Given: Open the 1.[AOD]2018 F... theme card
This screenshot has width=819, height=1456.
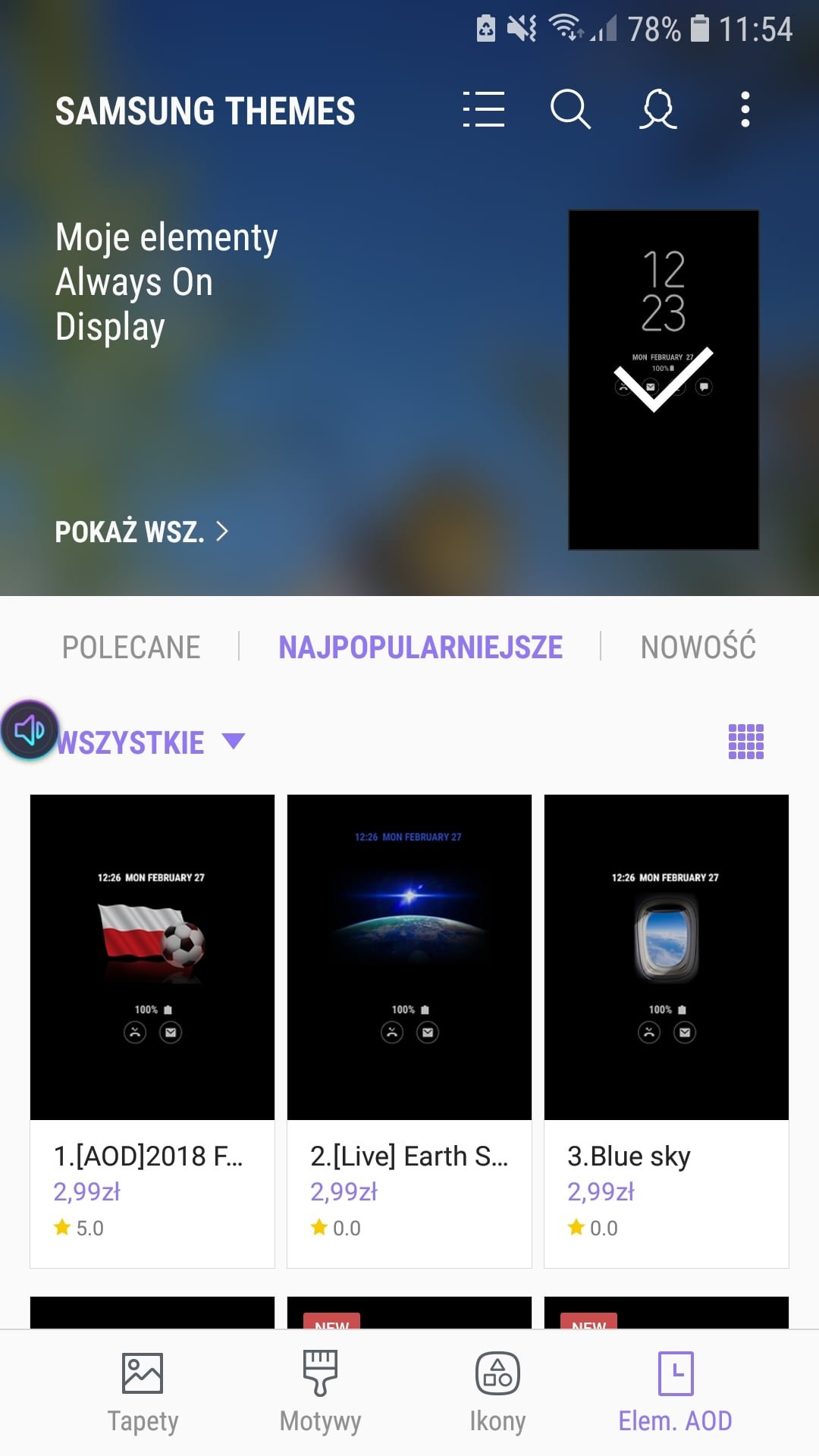Looking at the screenshot, I should tap(152, 1030).
